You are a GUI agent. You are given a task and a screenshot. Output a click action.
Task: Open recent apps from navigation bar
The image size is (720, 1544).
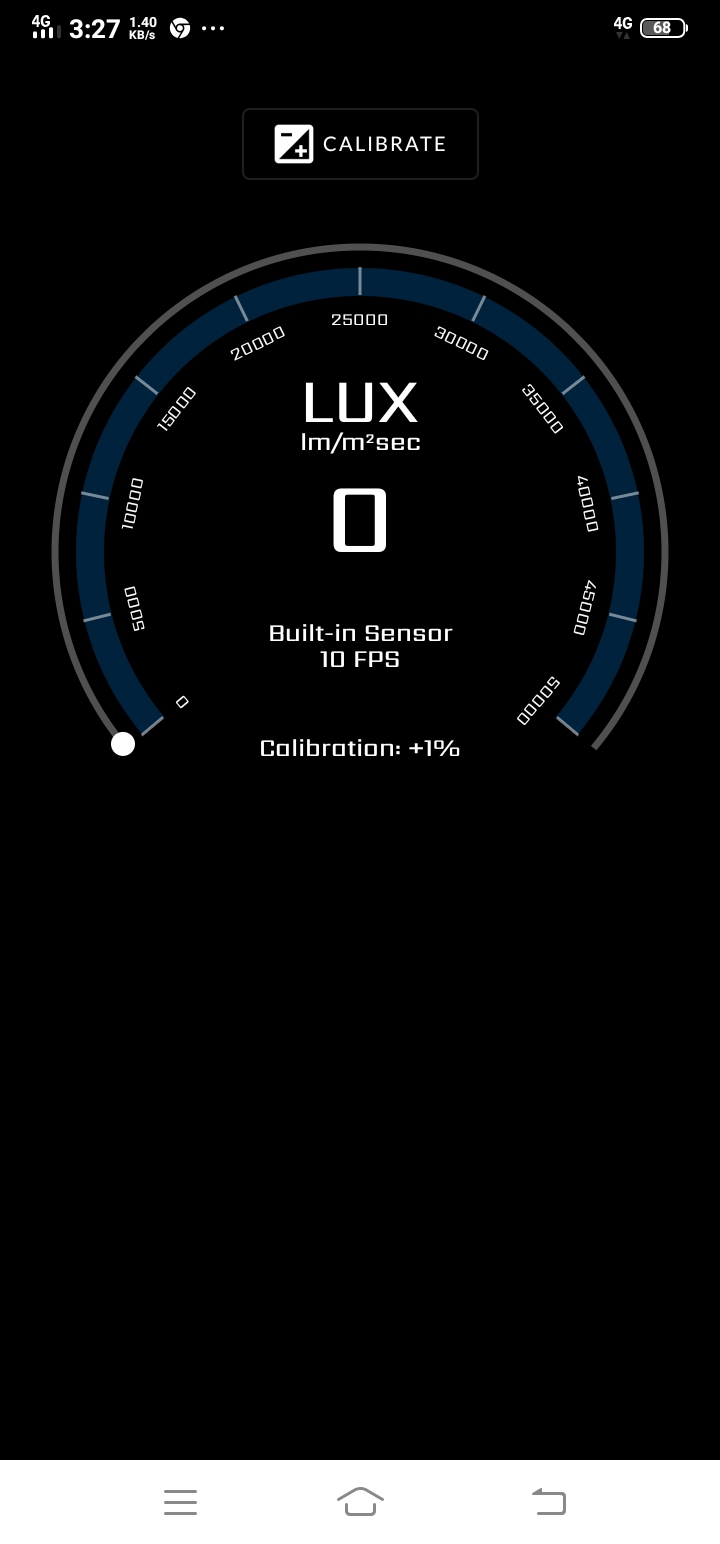pyautogui.click(x=180, y=1501)
